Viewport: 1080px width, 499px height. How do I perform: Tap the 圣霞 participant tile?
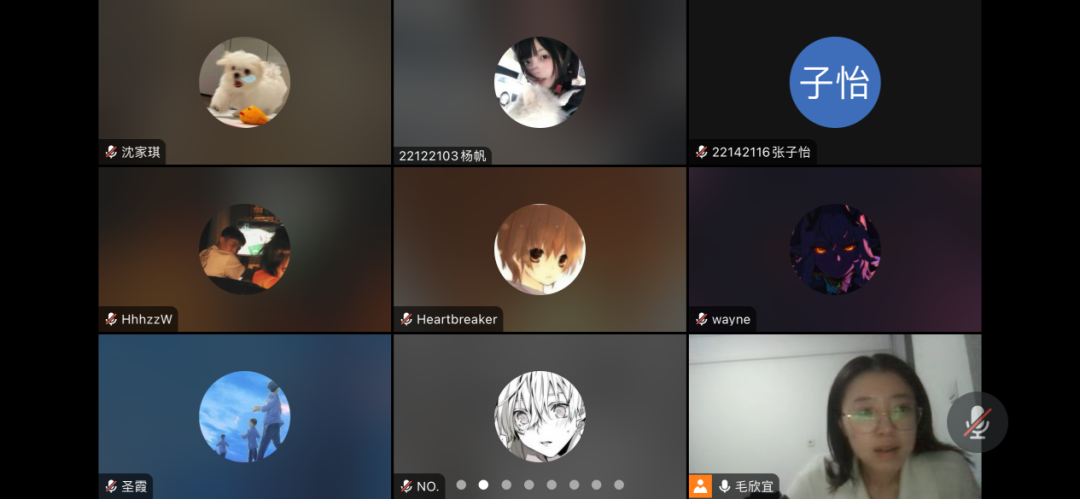pyautogui.click(x=244, y=416)
